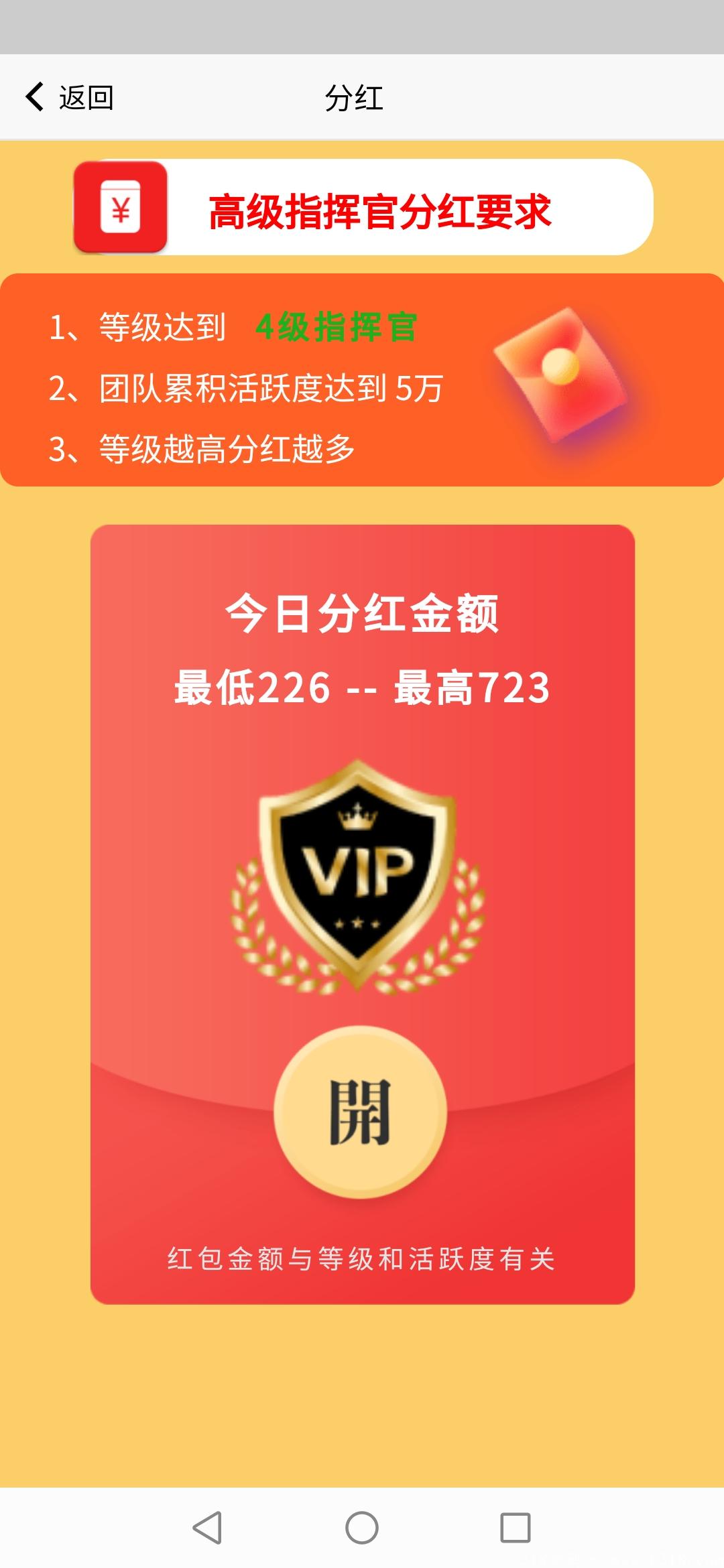Tap the system home button
Viewport: 724px width, 1568px height.
[x=362, y=1528]
